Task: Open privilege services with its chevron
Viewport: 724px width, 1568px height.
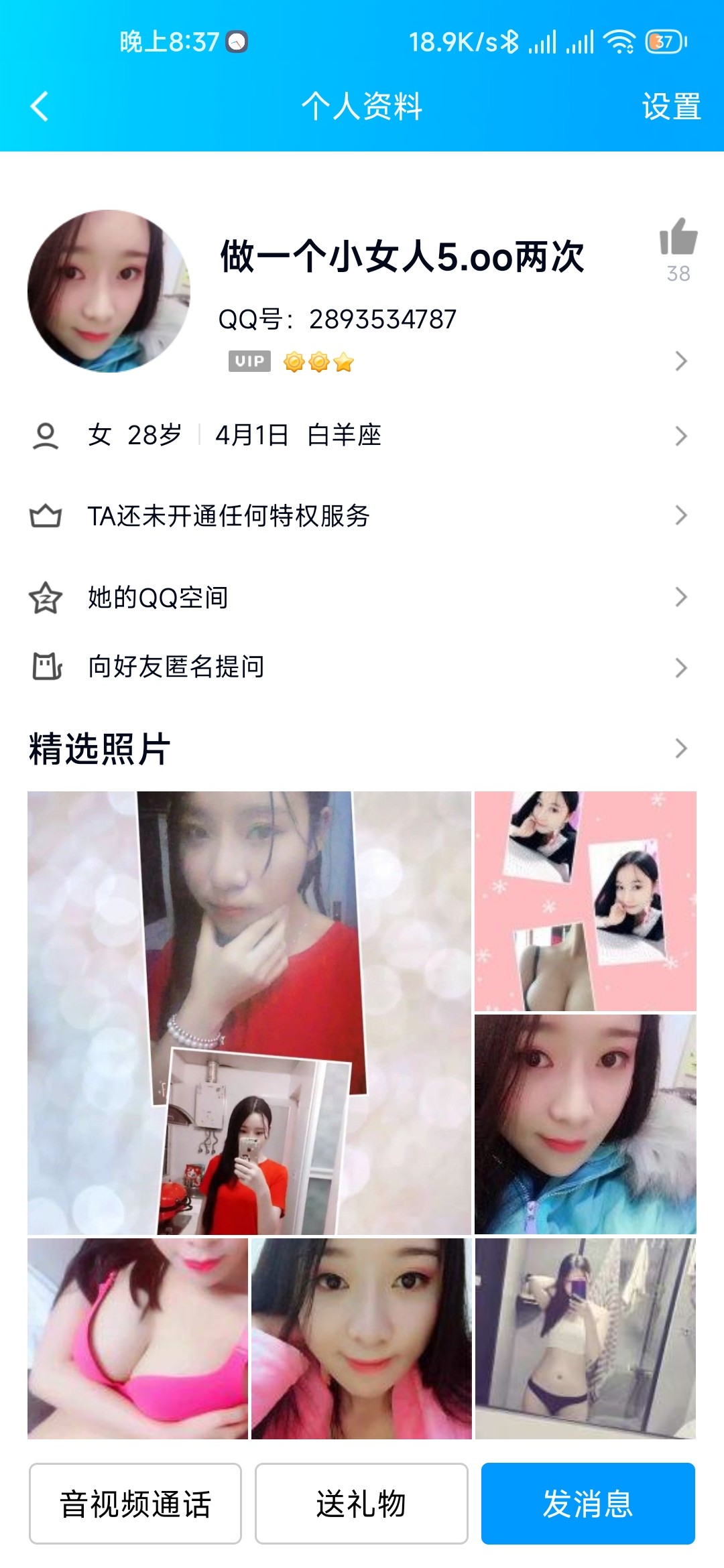Action: 681,517
